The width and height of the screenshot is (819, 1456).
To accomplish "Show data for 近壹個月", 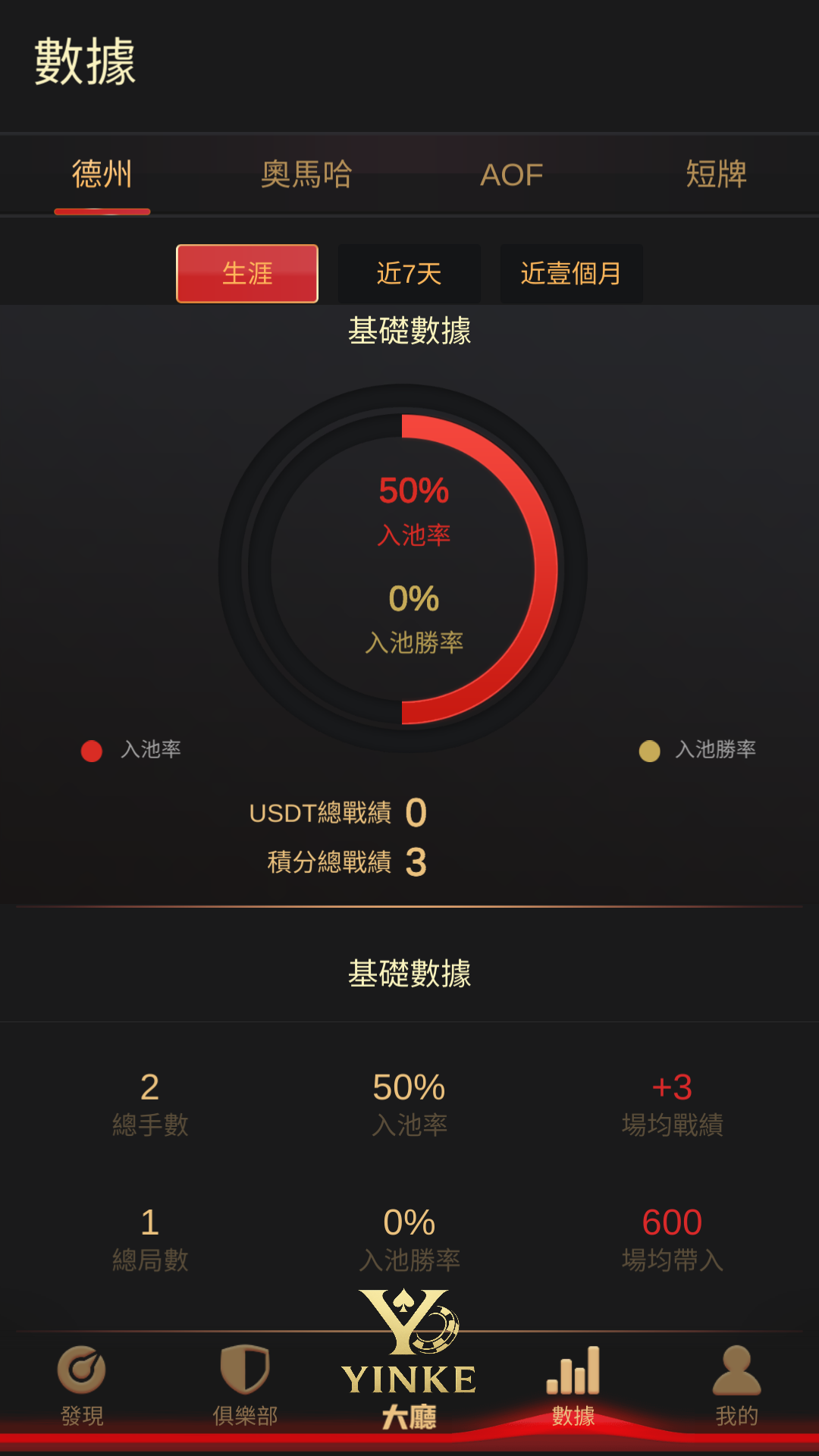I will click(571, 274).
